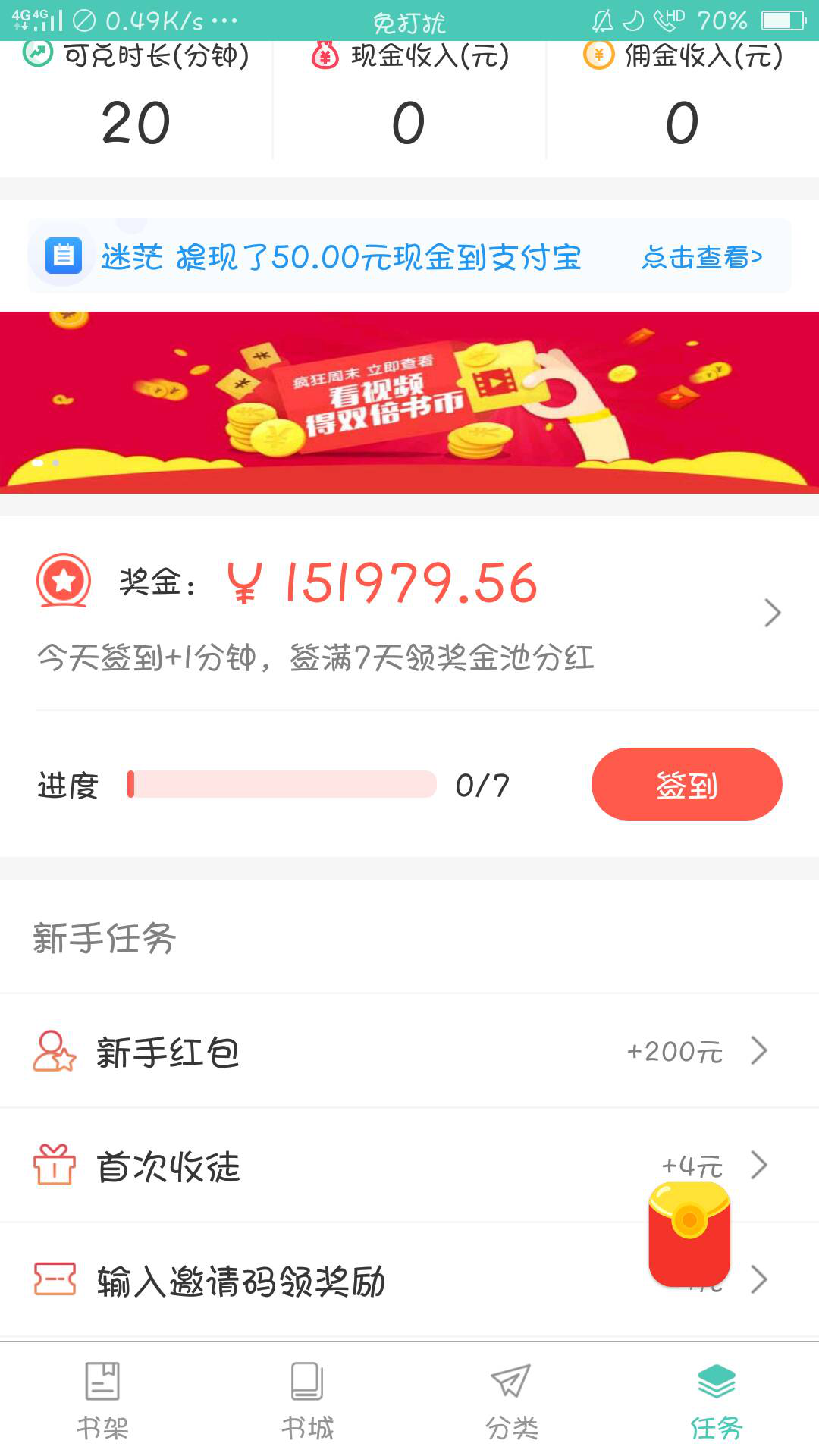The width and height of the screenshot is (819, 1456).
Task: Open the 看视频得双倍书币 promo banner
Action: click(409, 402)
